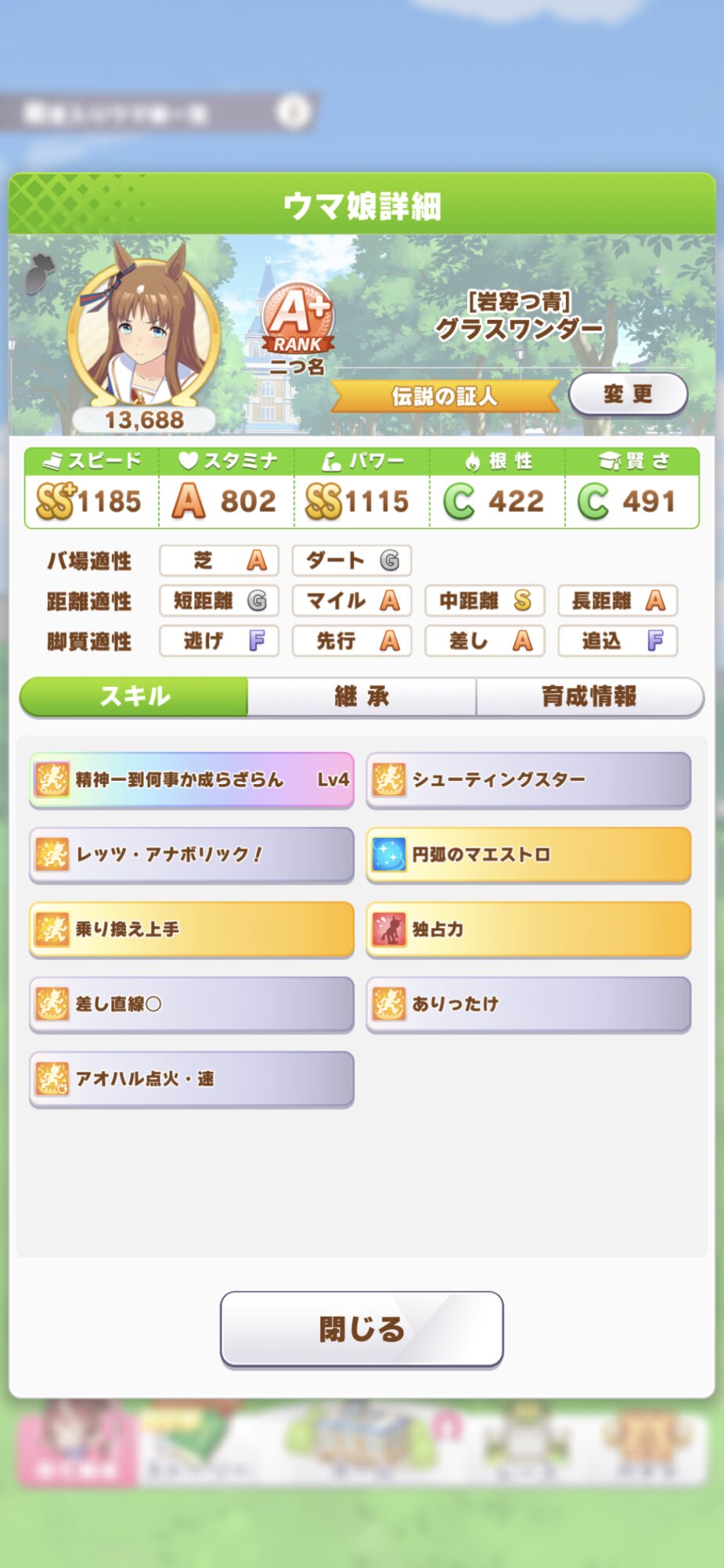Select the ありったけ skill

(x=528, y=1004)
